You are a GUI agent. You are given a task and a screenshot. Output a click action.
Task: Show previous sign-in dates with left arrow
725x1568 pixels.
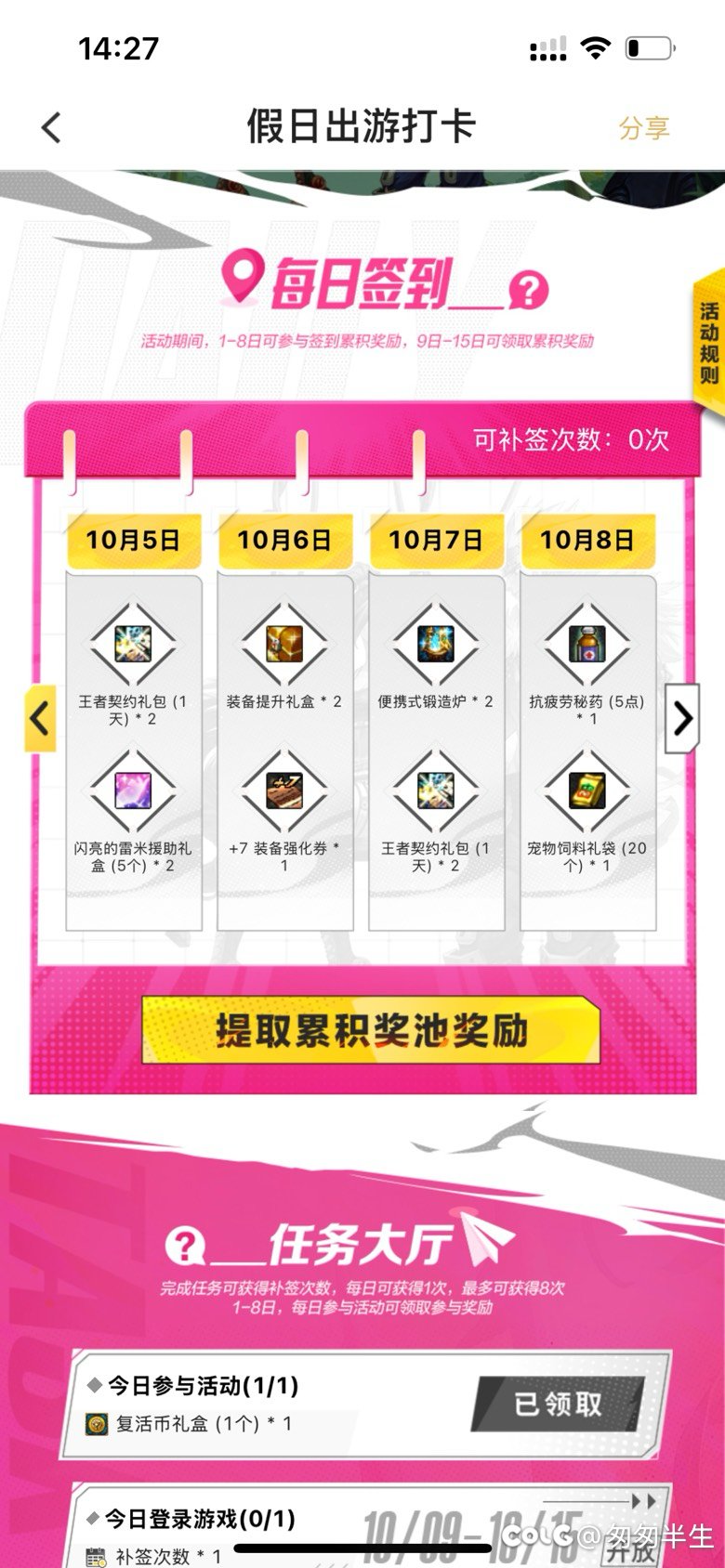coord(39,718)
